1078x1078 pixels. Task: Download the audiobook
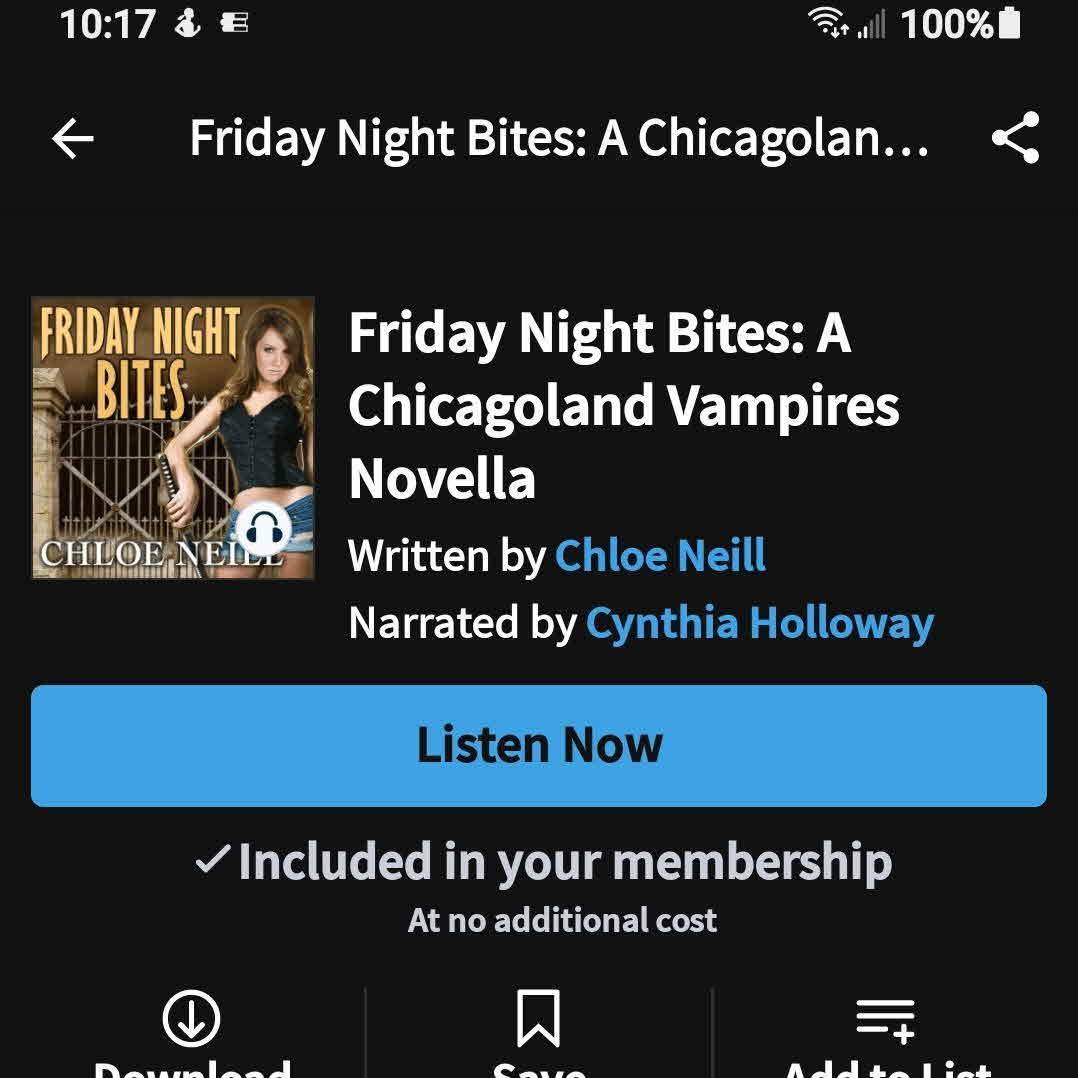191,1030
